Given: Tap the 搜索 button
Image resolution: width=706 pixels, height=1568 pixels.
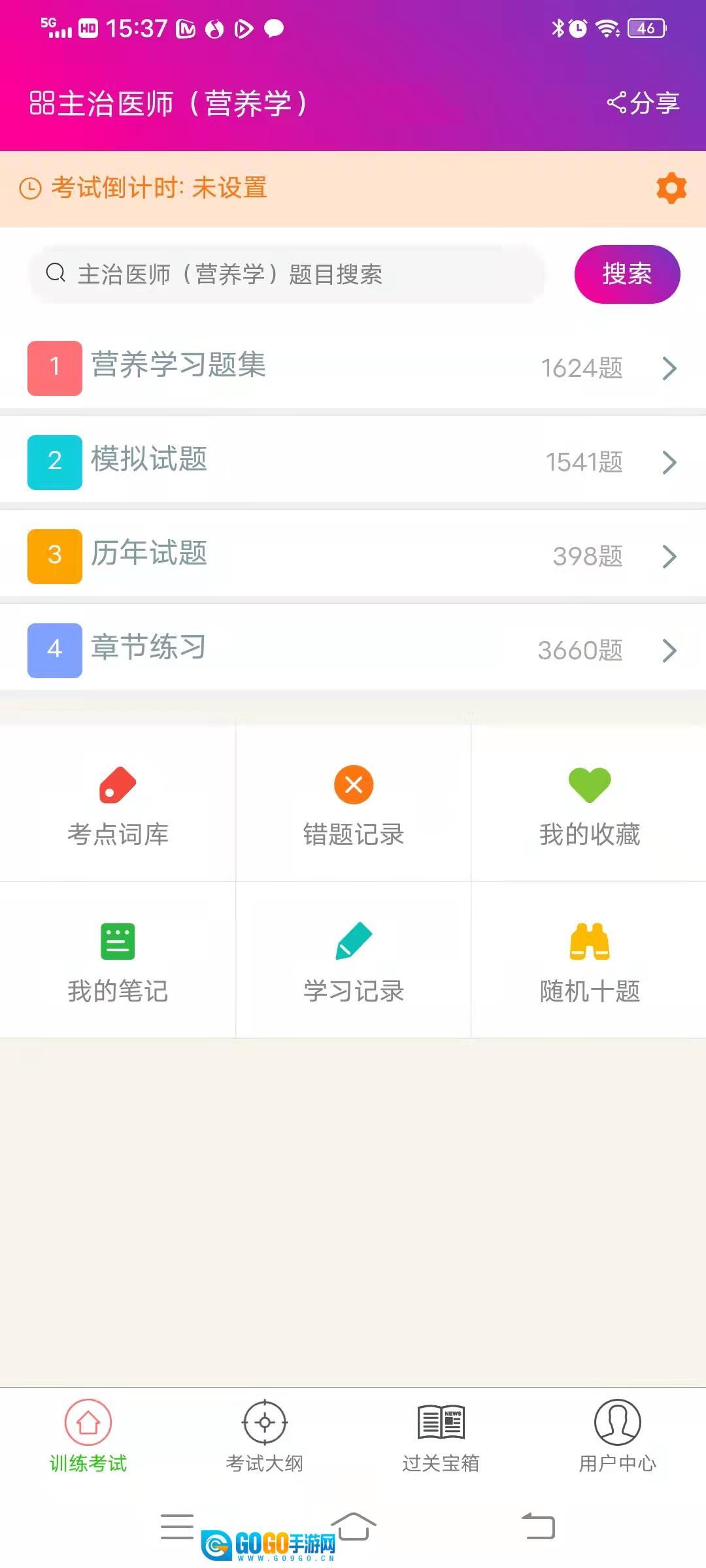Looking at the screenshot, I should [627, 274].
